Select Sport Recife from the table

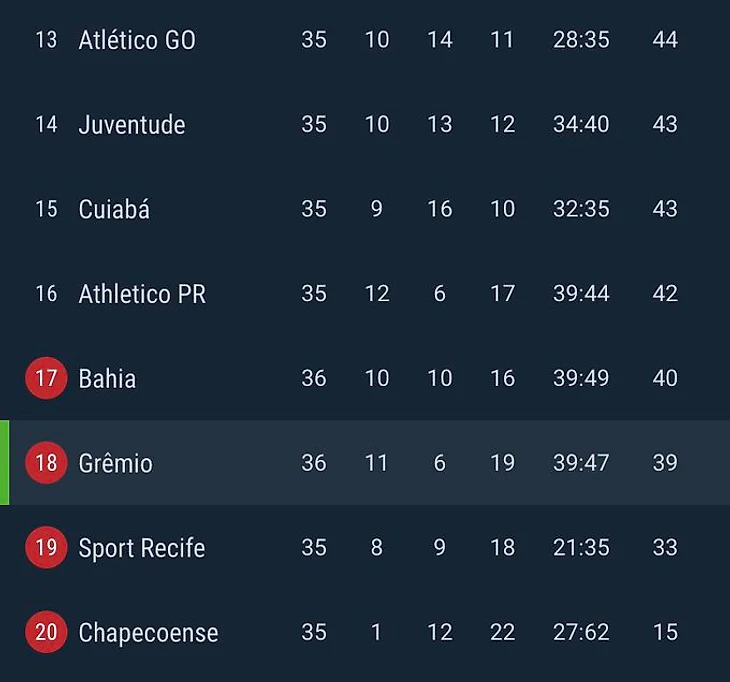142,548
